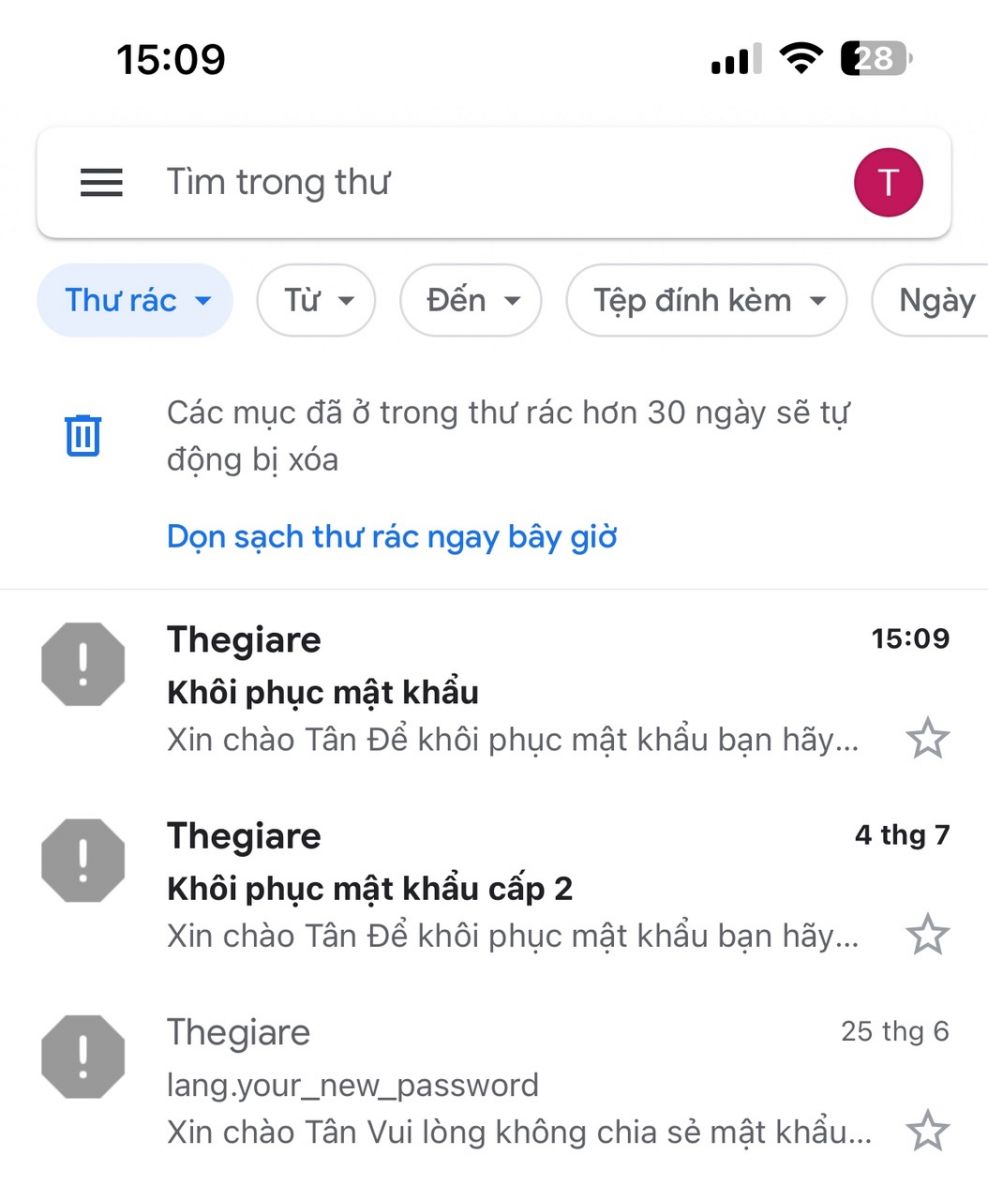This screenshot has height=1200, width=988.
Task: Expand the "Thư rác" filter chip
Action: point(136,300)
